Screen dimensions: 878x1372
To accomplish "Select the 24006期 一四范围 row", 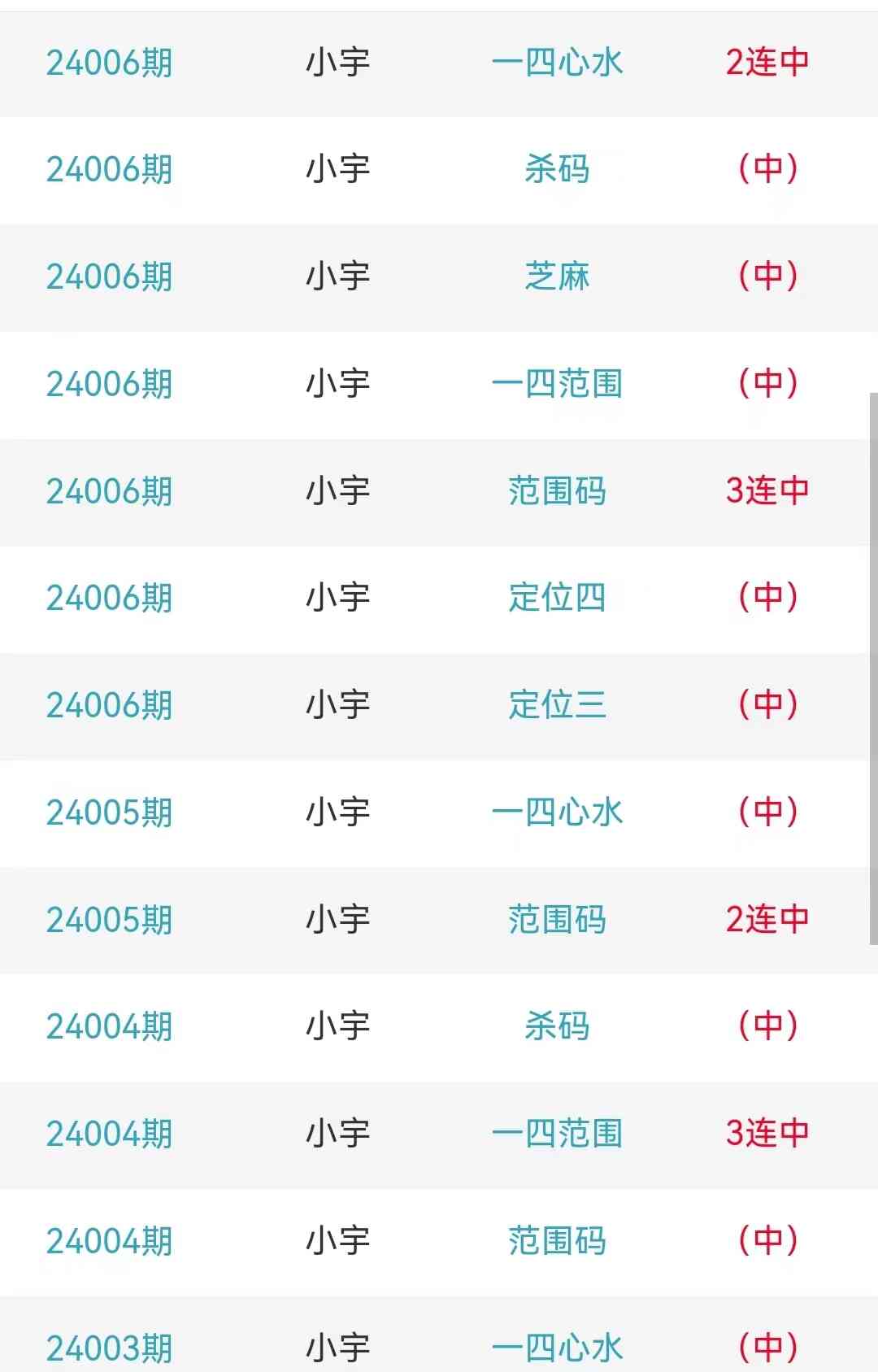I will tap(557, 384).
